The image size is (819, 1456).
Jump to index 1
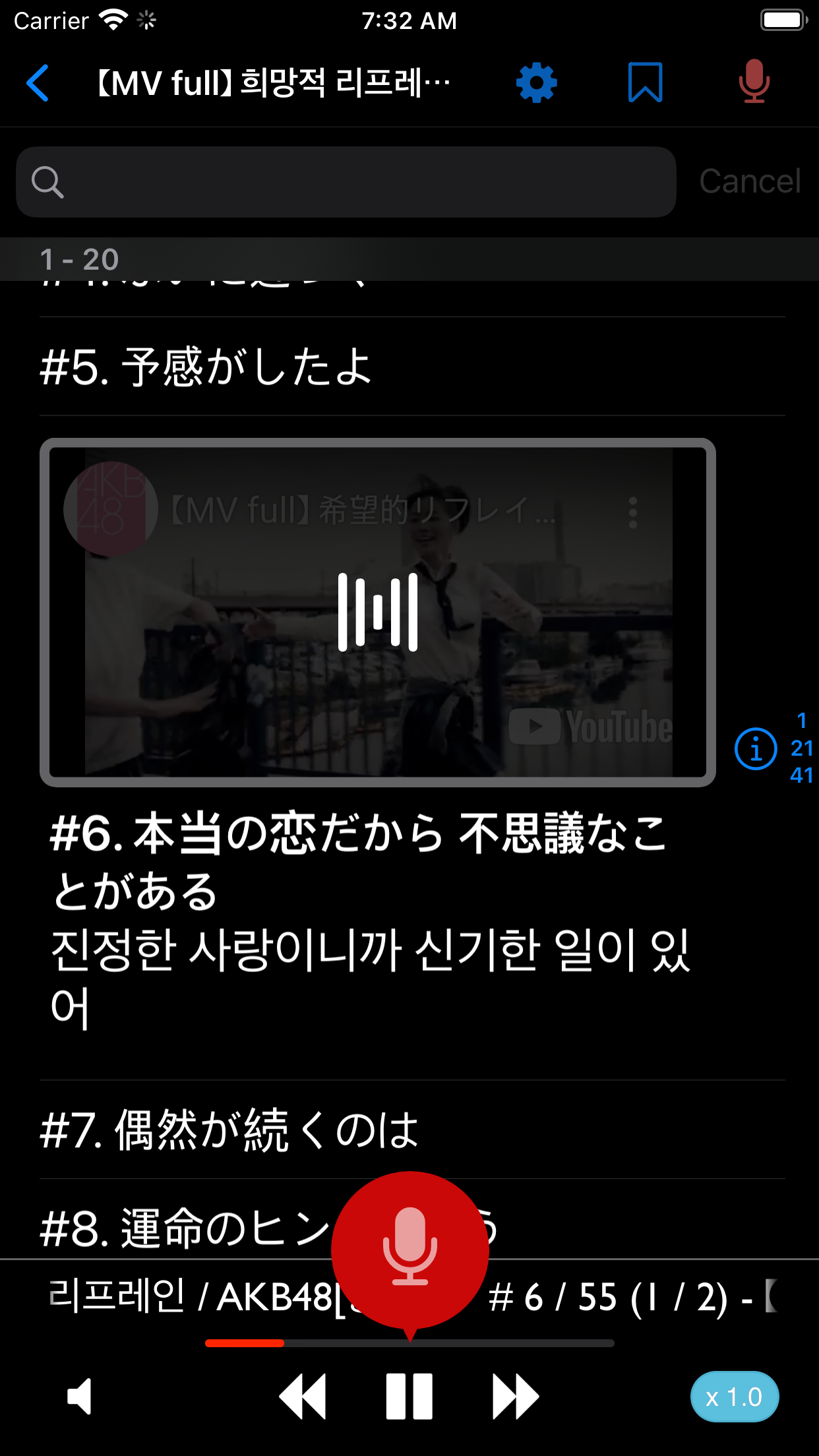click(x=802, y=720)
